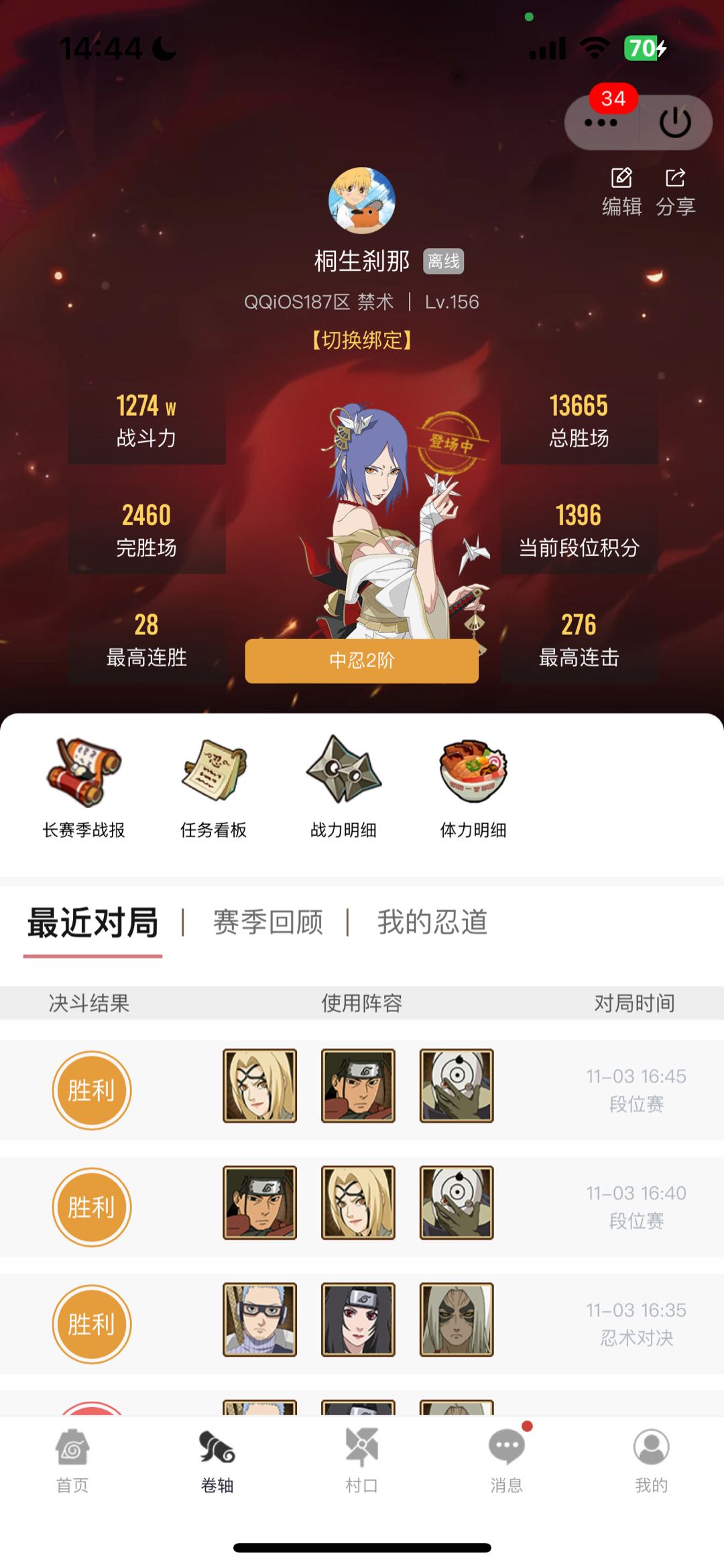Open the 村口 tab
The width and height of the screenshot is (724, 1568).
point(362,1459)
